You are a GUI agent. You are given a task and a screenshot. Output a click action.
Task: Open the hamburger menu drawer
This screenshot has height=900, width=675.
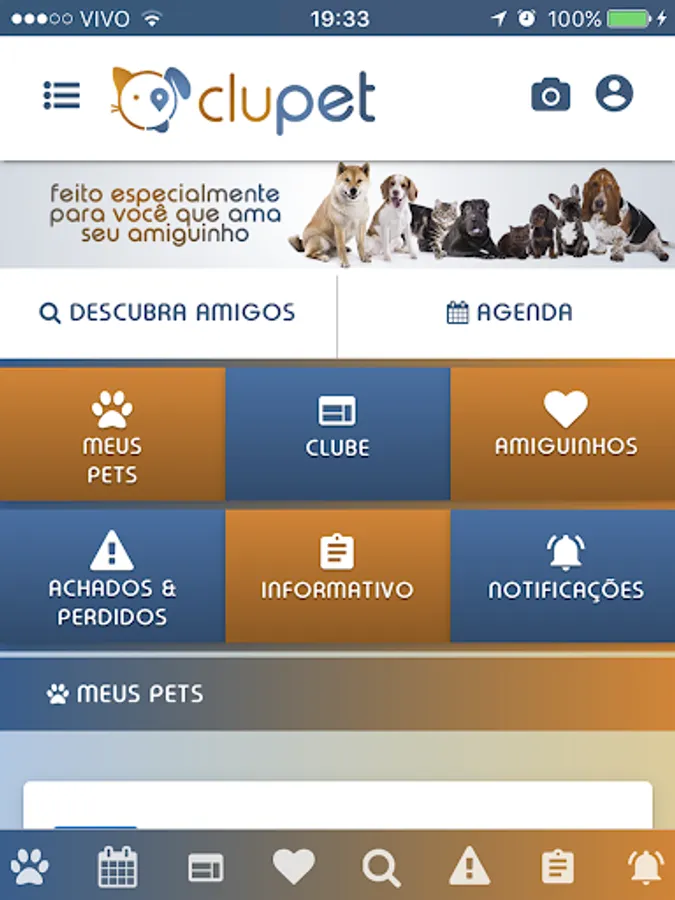[x=62, y=95]
